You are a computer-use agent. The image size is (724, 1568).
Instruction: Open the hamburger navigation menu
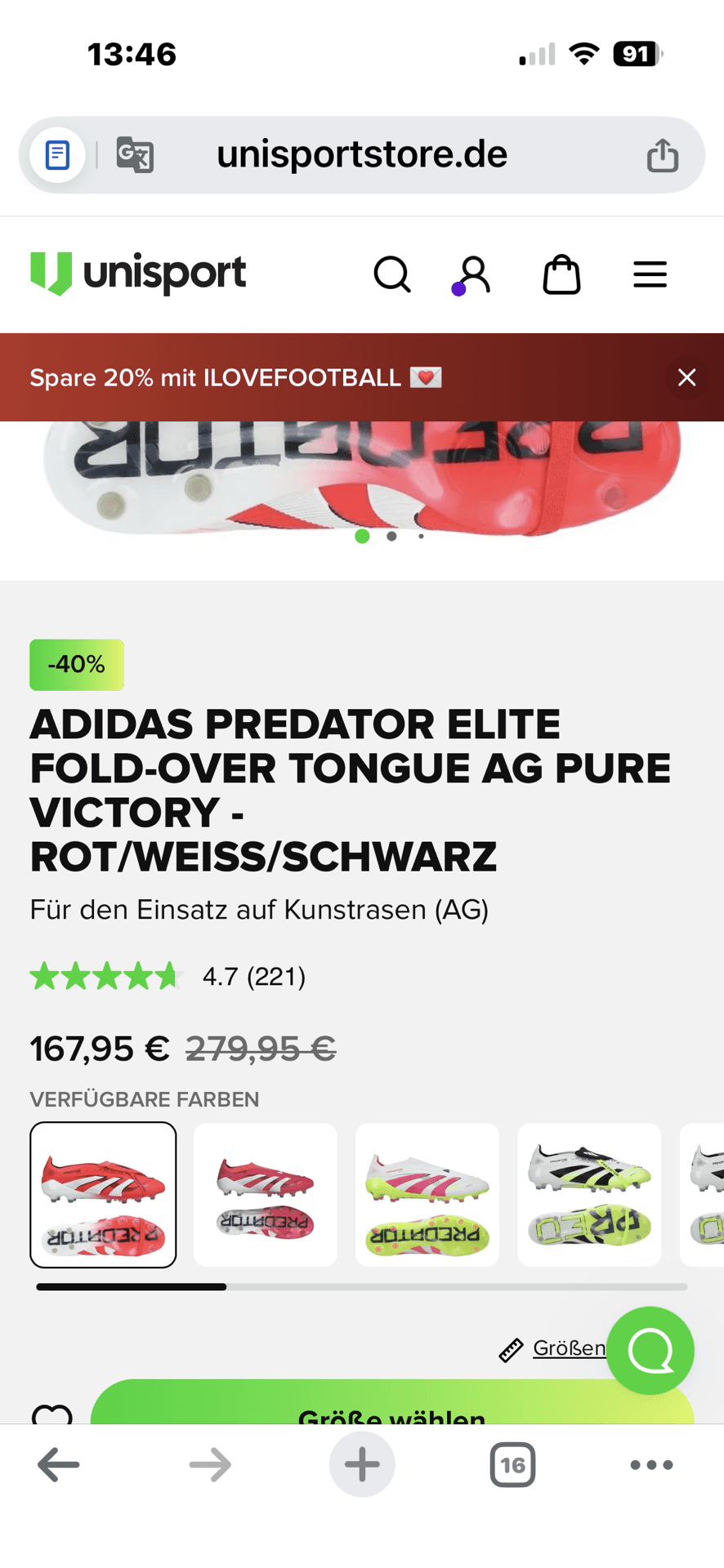coord(650,274)
